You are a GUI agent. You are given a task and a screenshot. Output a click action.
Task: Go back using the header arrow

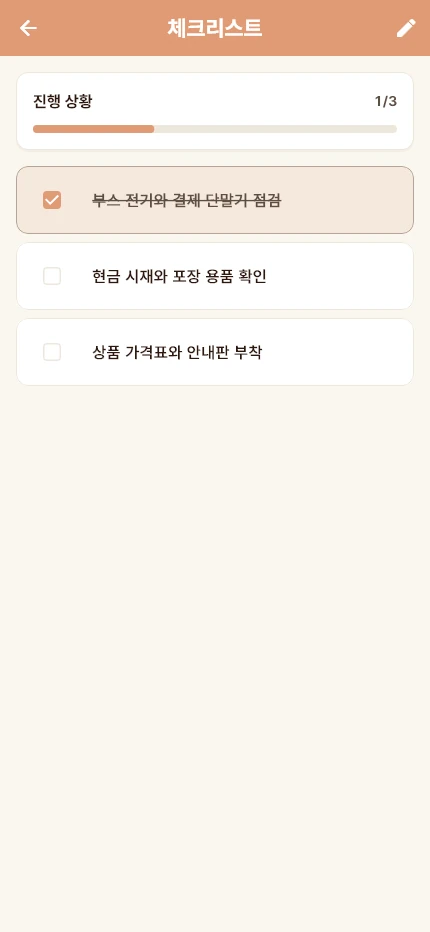point(28,28)
